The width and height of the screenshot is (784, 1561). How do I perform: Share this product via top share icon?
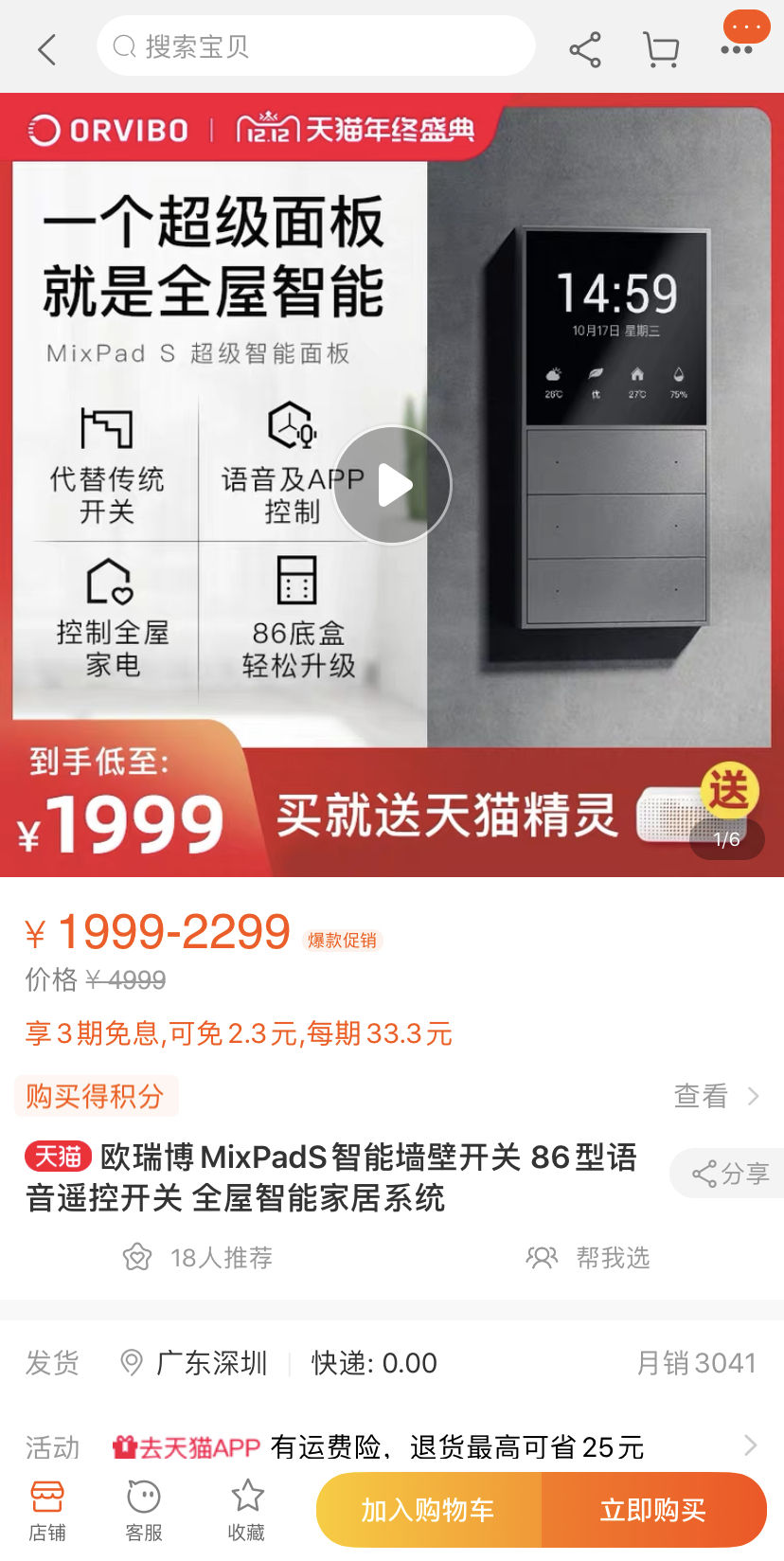click(x=585, y=49)
